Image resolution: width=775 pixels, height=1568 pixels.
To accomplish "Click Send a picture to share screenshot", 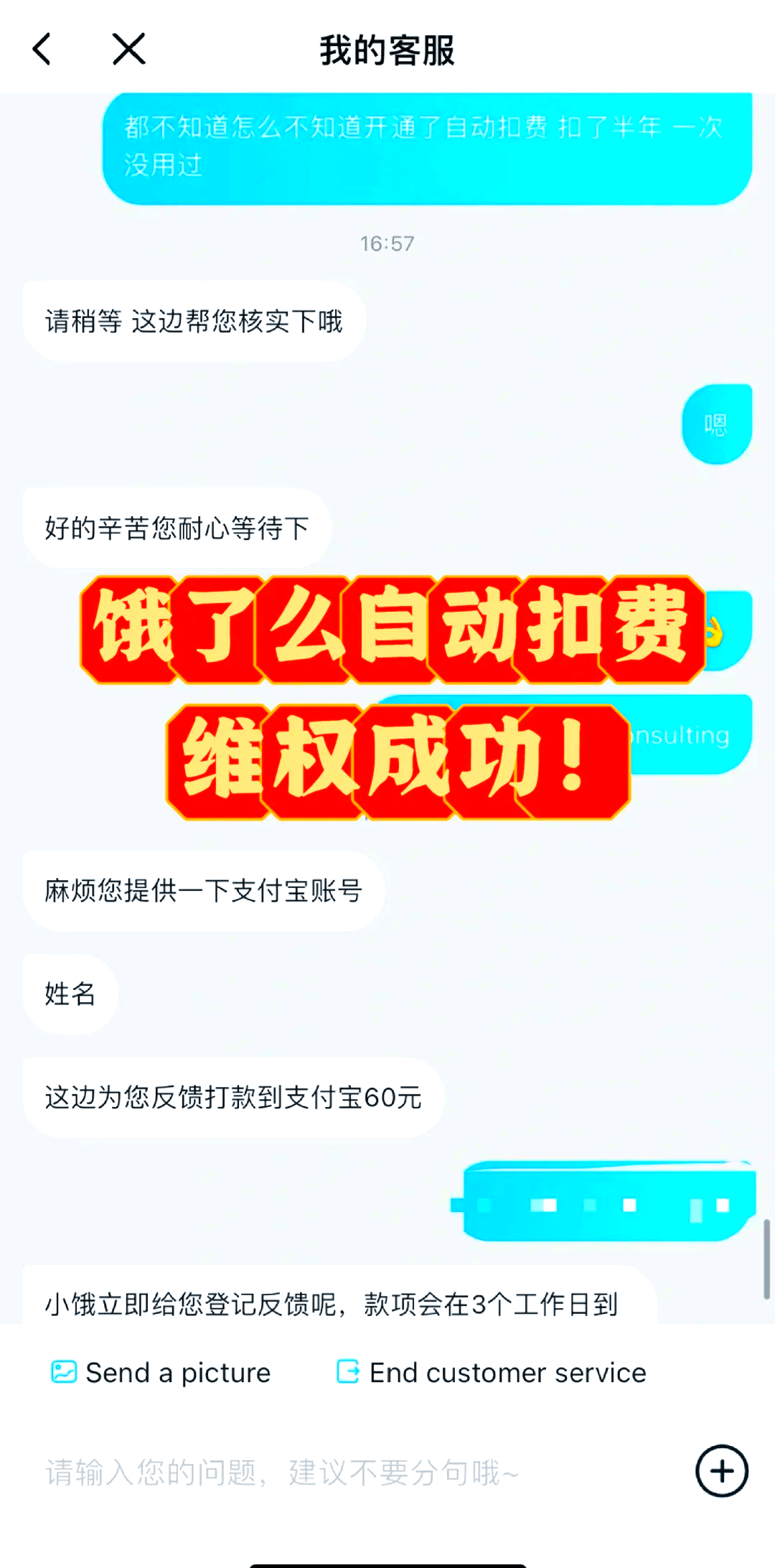I will pyautogui.click(x=177, y=1372).
